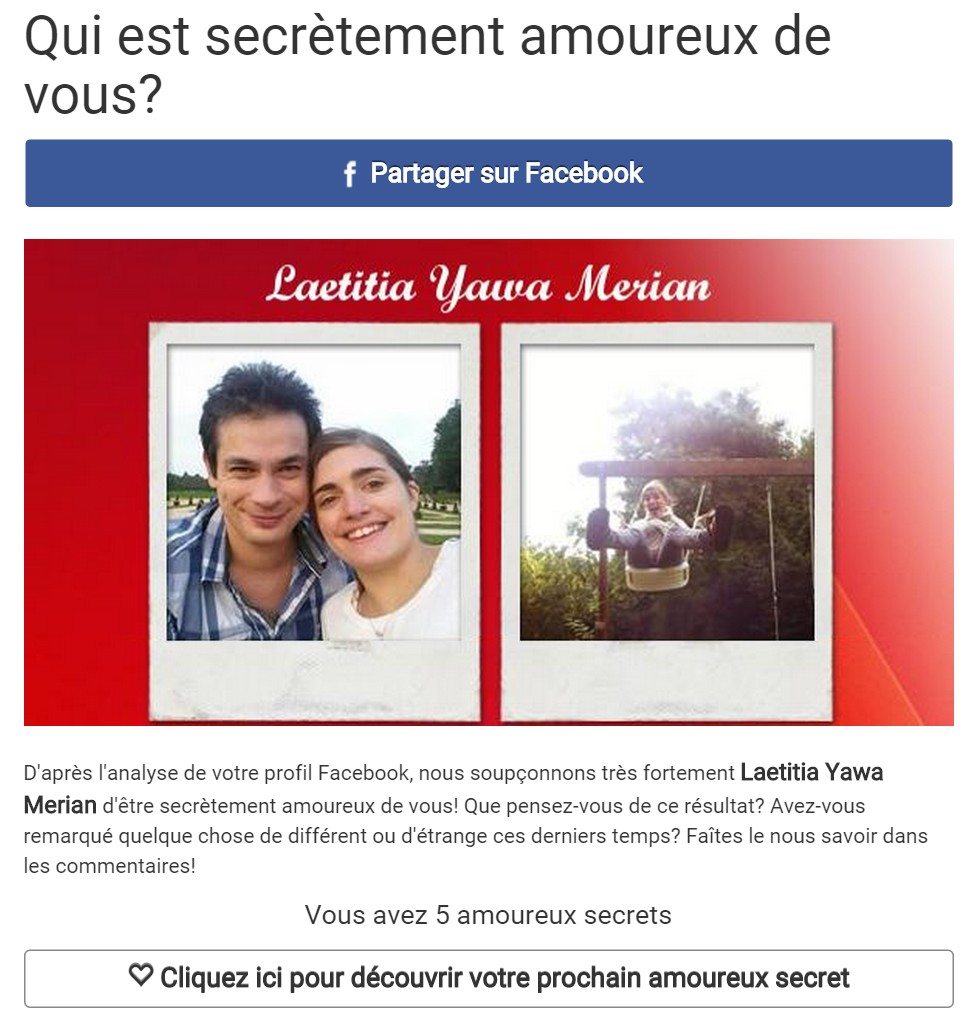Share the result via Partager sur Facebook
Viewport: 974px width, 1024px height.
489,173
